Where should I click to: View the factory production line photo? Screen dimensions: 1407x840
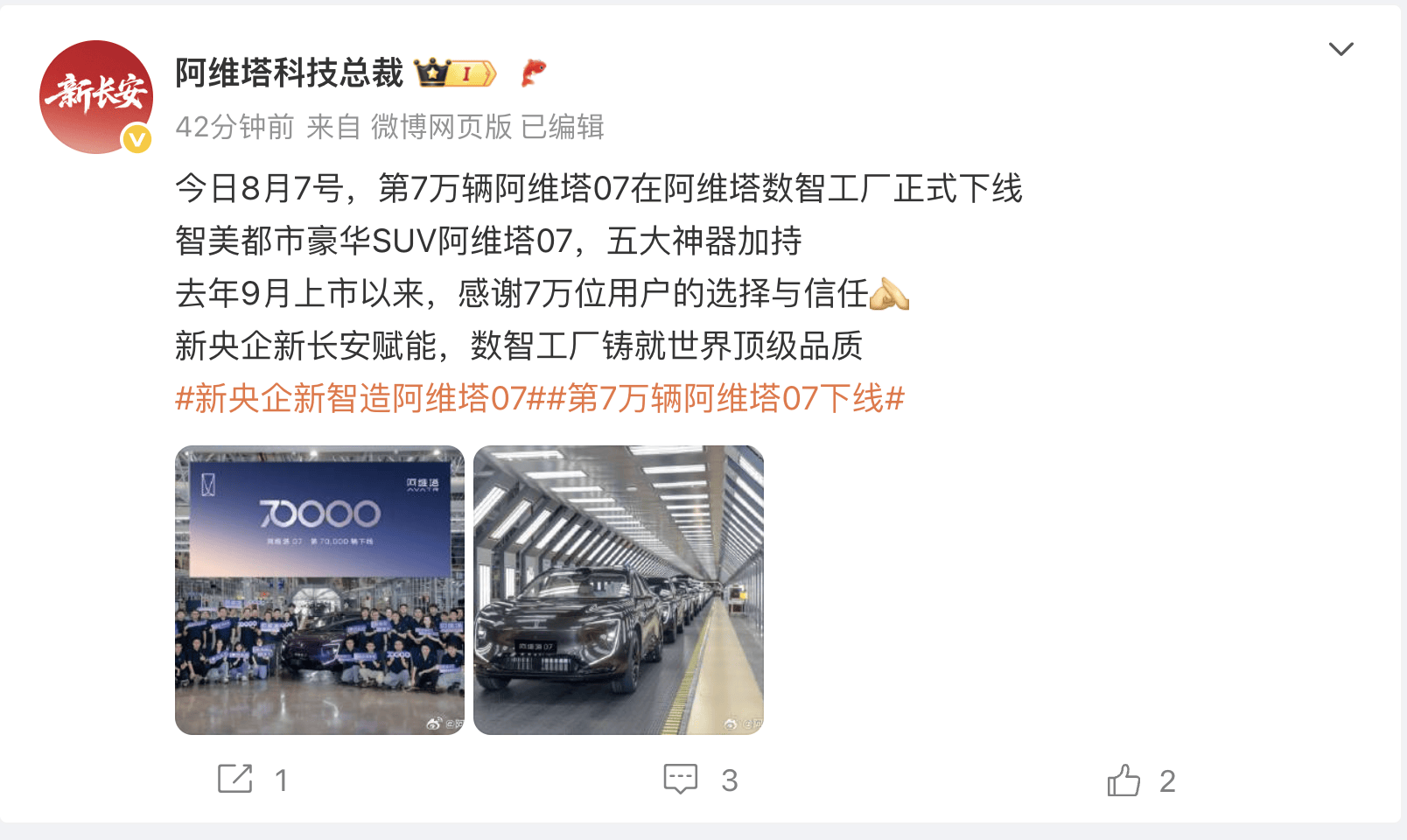click(619, 590)
